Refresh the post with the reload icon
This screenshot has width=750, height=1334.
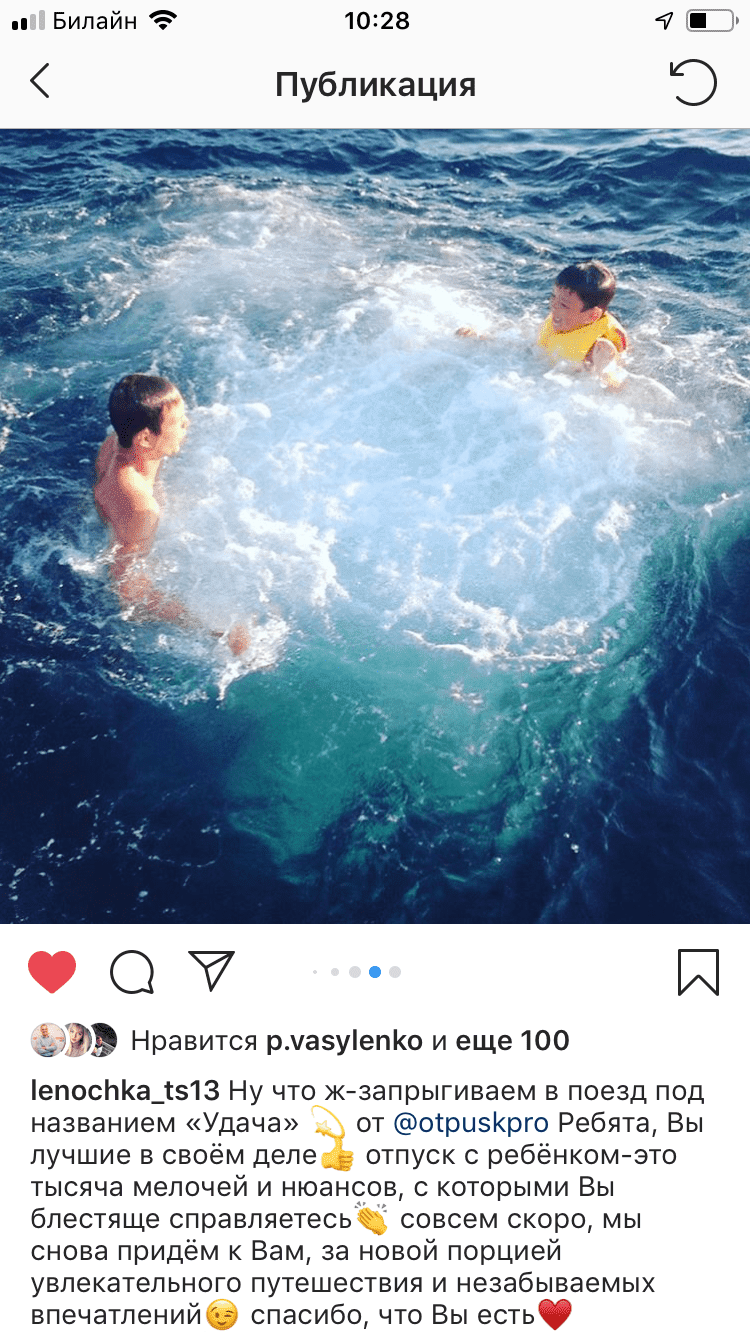pyautogui.click(x=693, y=83)
